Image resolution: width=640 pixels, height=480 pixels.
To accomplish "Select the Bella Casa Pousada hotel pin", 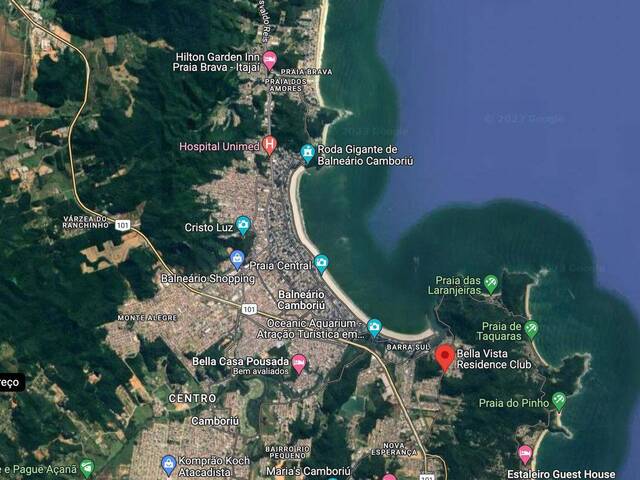I will 299,362.
